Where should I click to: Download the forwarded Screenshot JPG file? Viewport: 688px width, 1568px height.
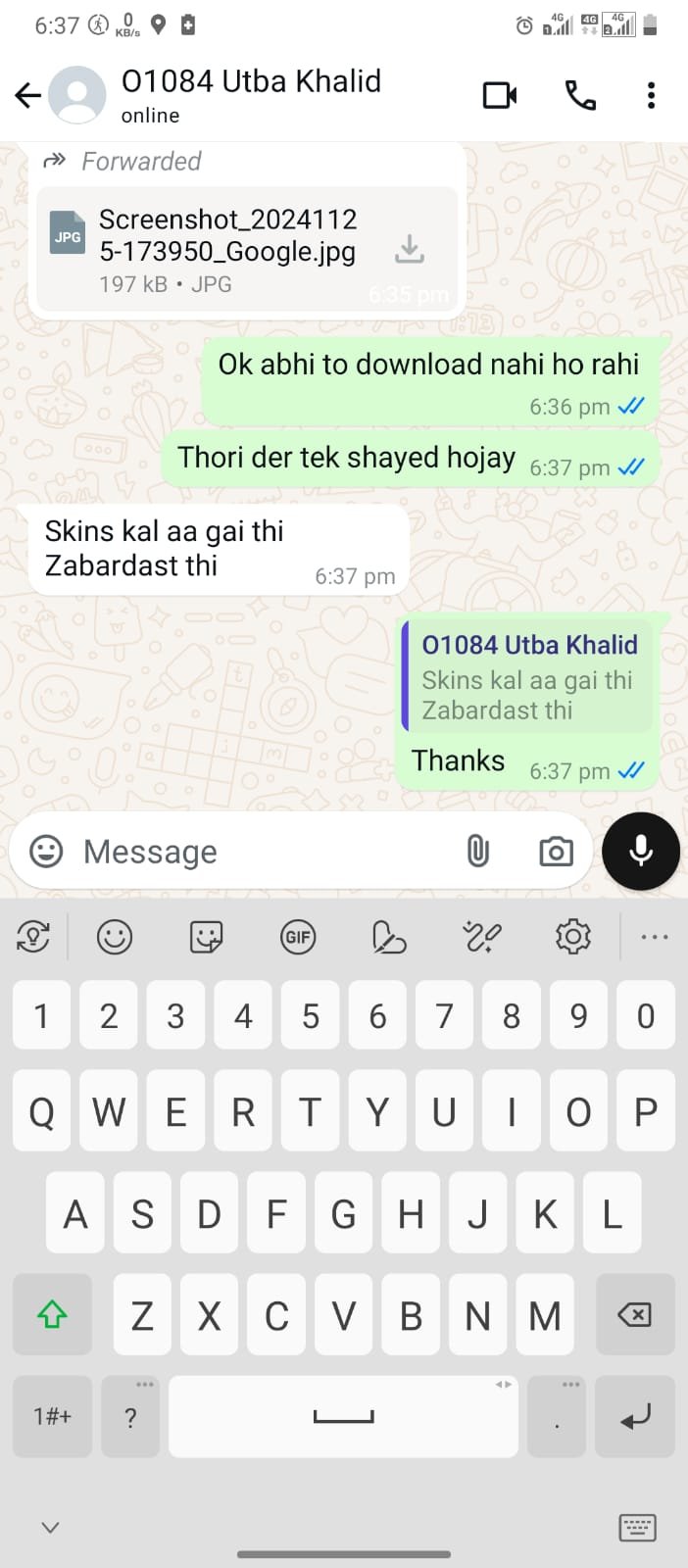tap(410, 250)
